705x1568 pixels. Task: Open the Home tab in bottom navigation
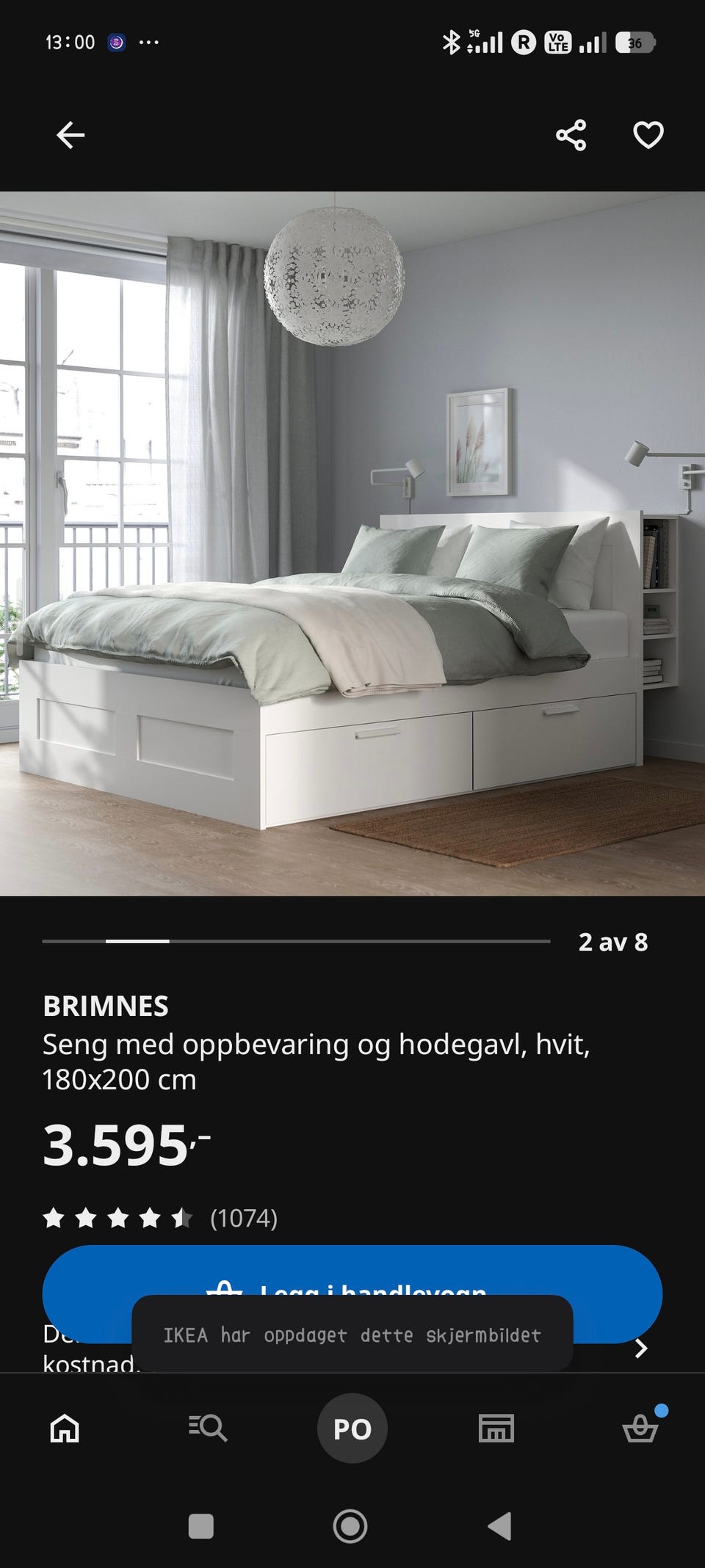(x=64, y=1429)
